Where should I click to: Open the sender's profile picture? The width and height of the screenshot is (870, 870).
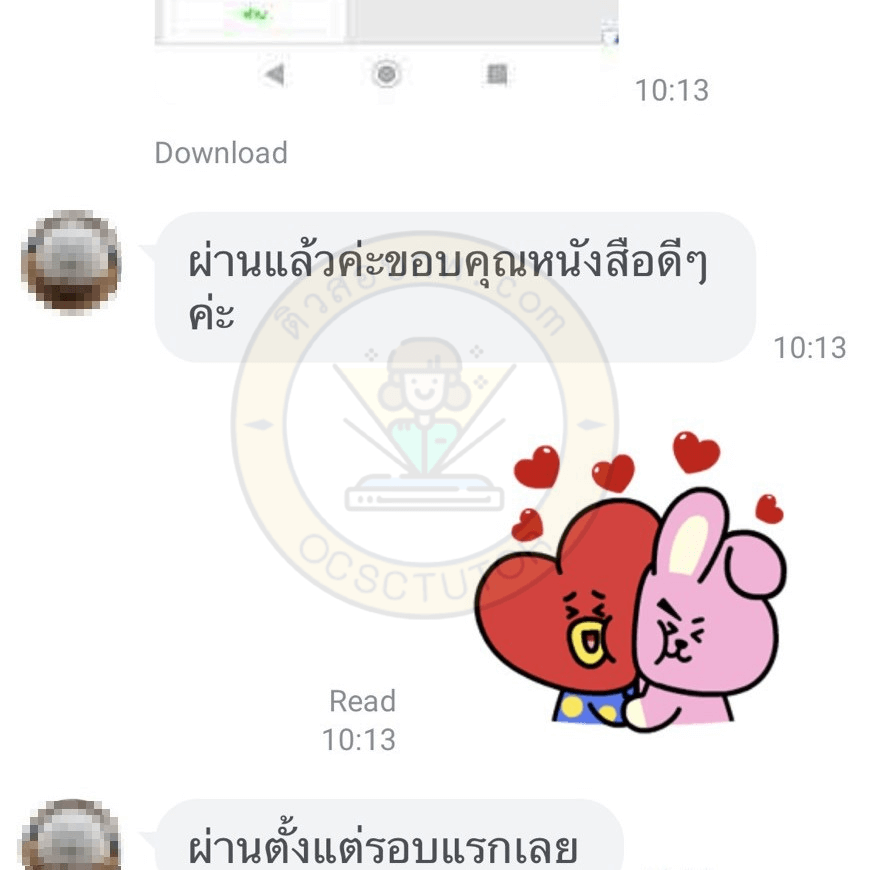pyautogui.click(x=71, y=262)
